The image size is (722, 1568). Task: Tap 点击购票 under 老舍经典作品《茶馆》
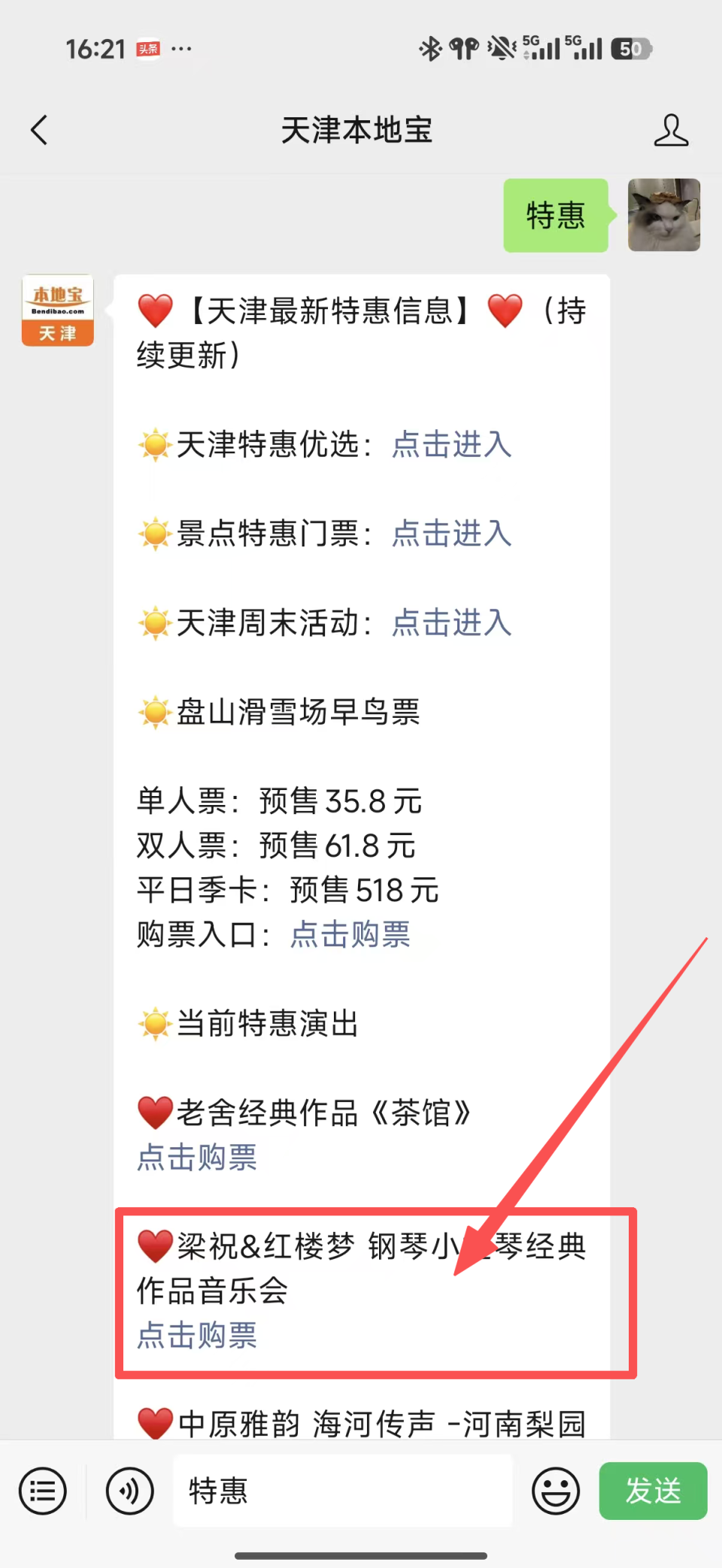tap(196, 1158)
